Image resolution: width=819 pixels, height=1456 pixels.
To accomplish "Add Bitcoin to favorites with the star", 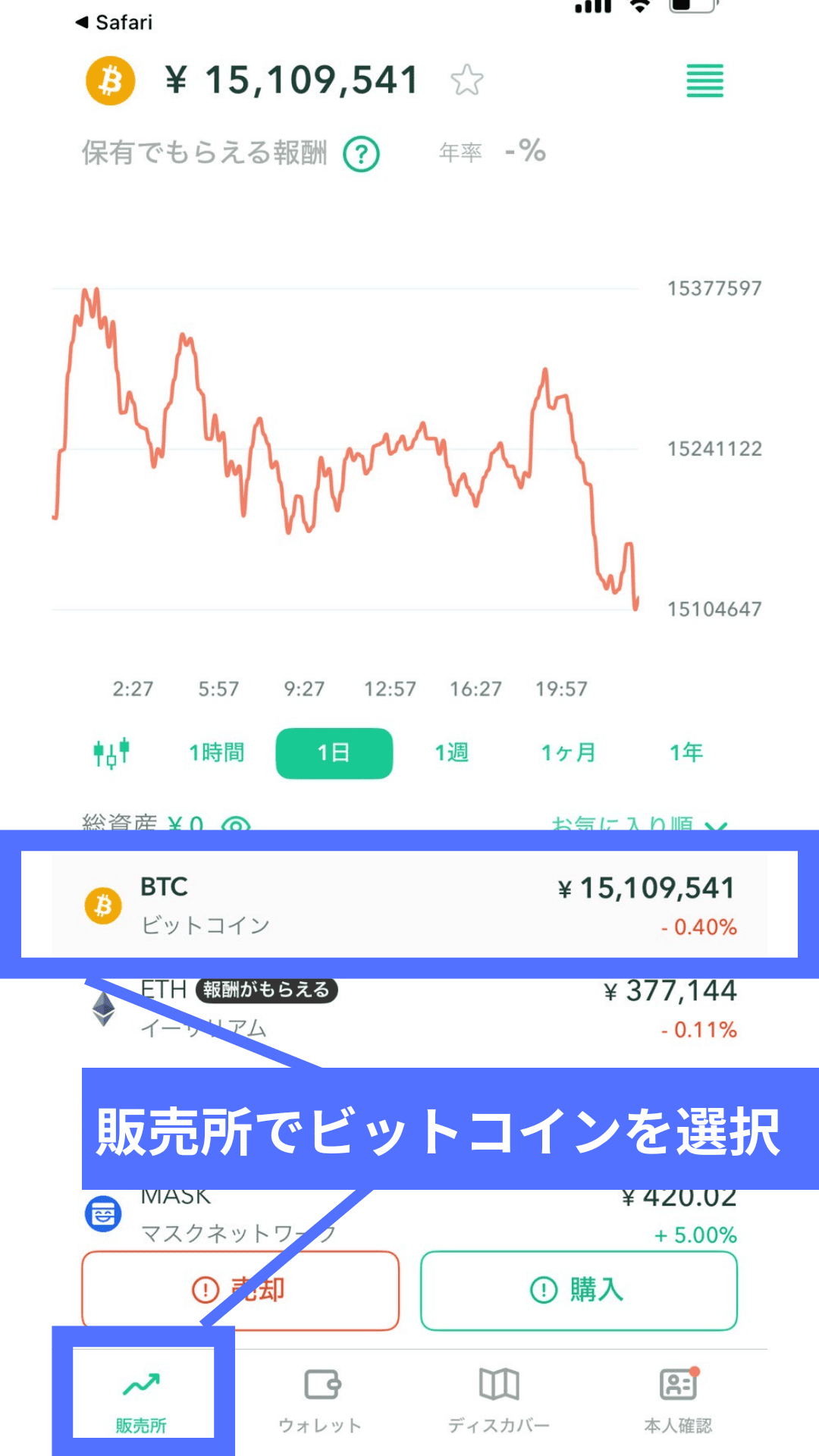I will coord(466,80).
